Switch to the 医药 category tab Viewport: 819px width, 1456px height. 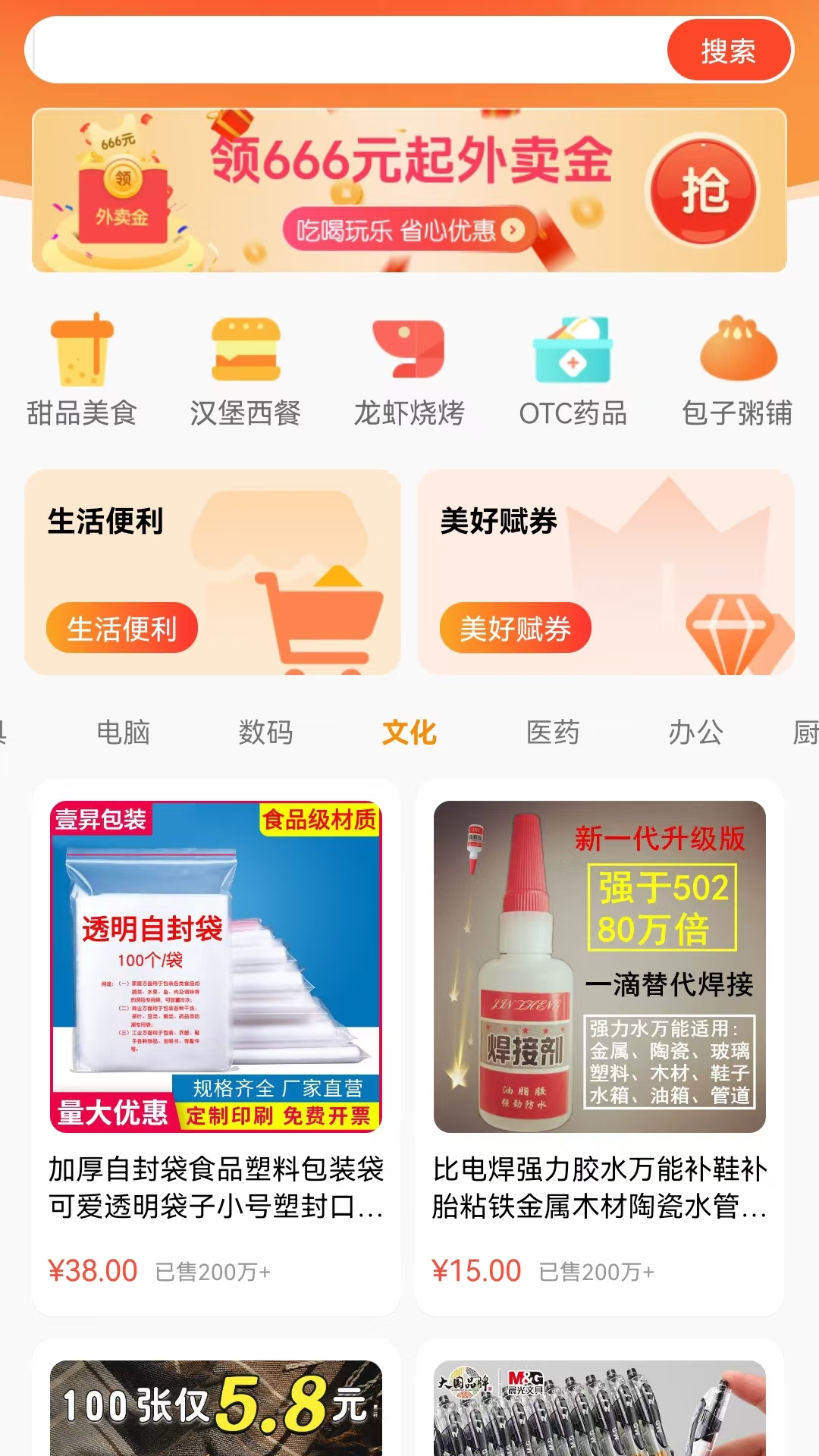pos(551,733)
